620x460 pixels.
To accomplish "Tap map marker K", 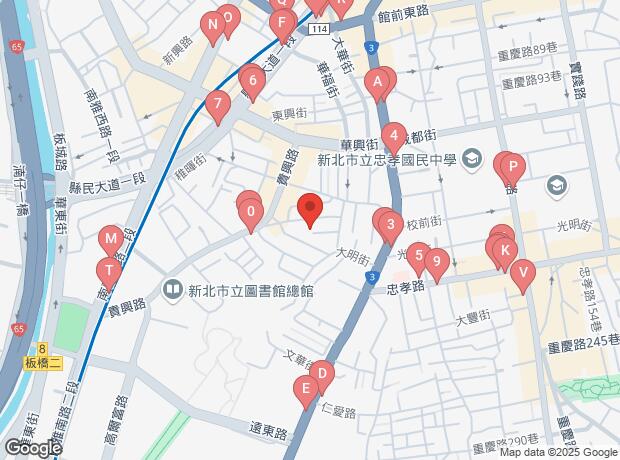I will (x=505, y=250).
